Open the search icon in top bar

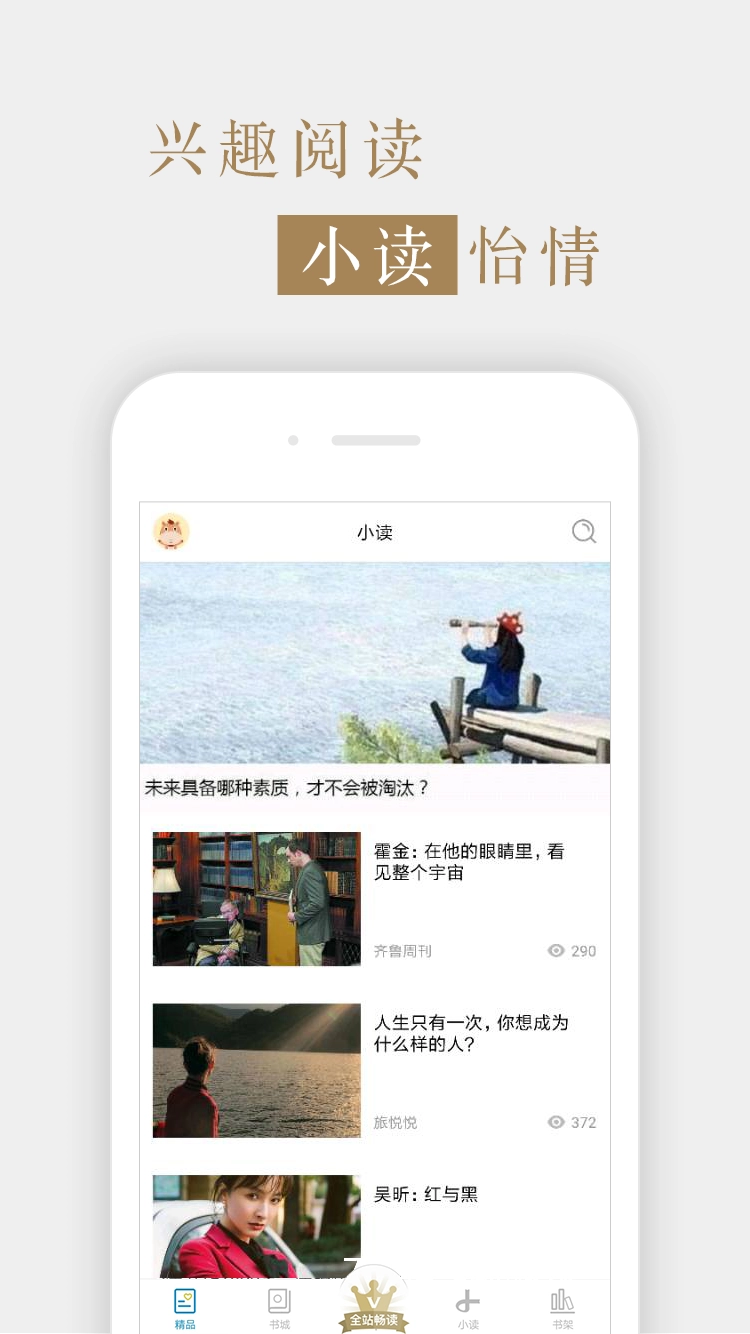click(584, 532)
